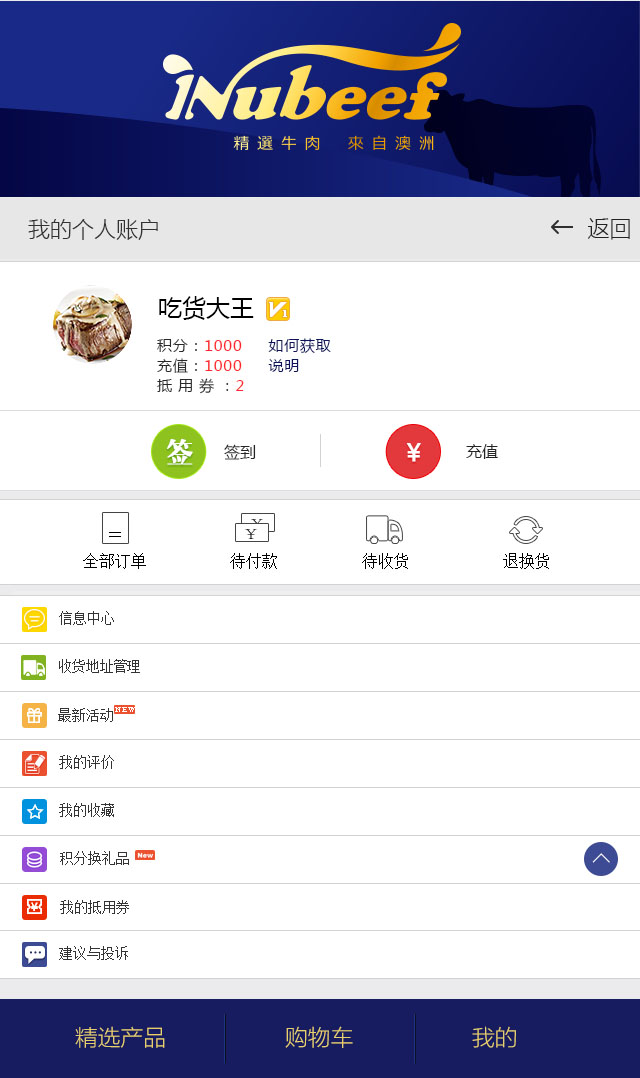Image resolution: width=640 pixels, height=1078 pixels.
Task: Tap the 返回 back arrow
Action: (590, 229)
